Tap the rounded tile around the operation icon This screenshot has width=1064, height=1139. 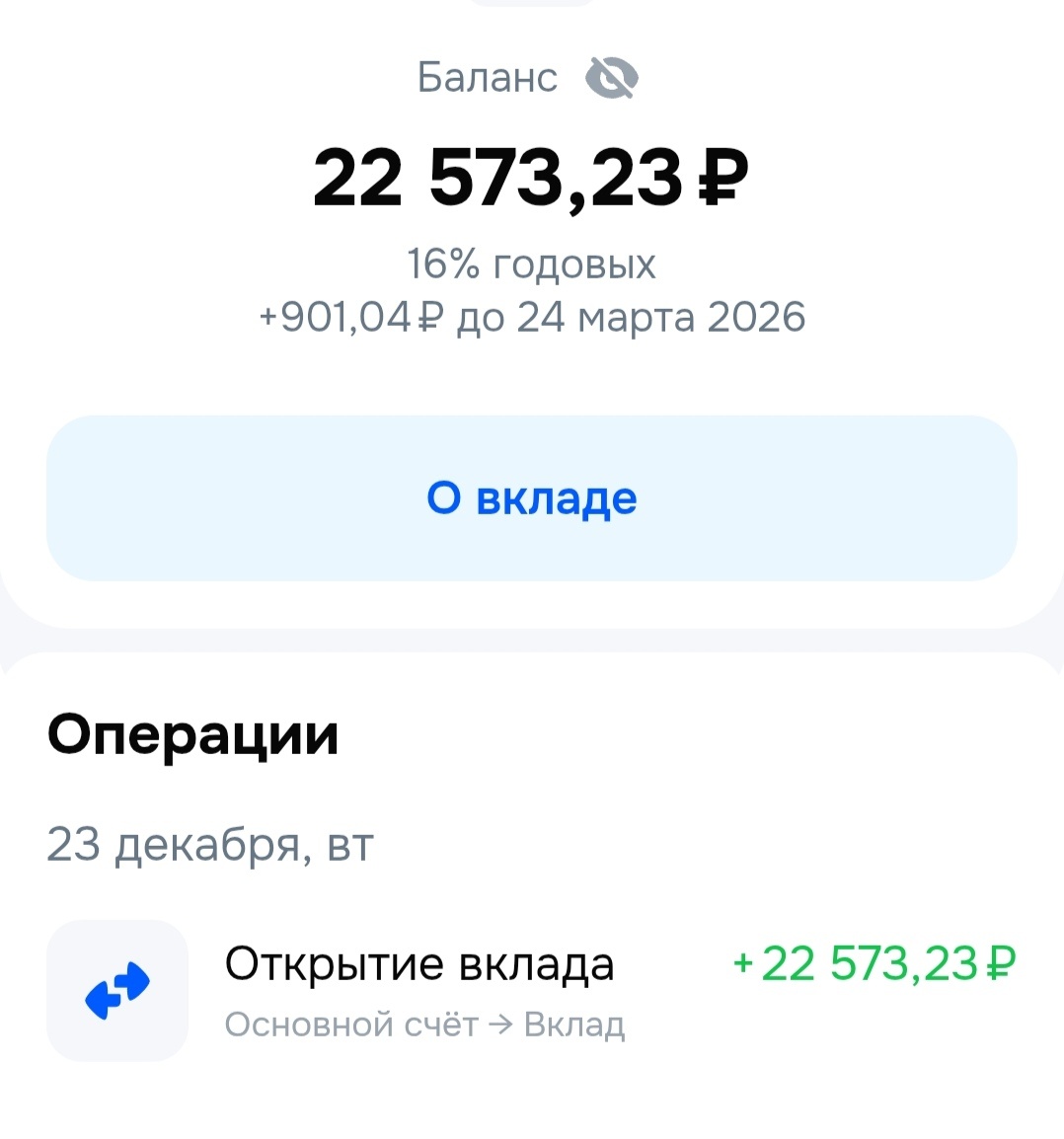point(115,991)
